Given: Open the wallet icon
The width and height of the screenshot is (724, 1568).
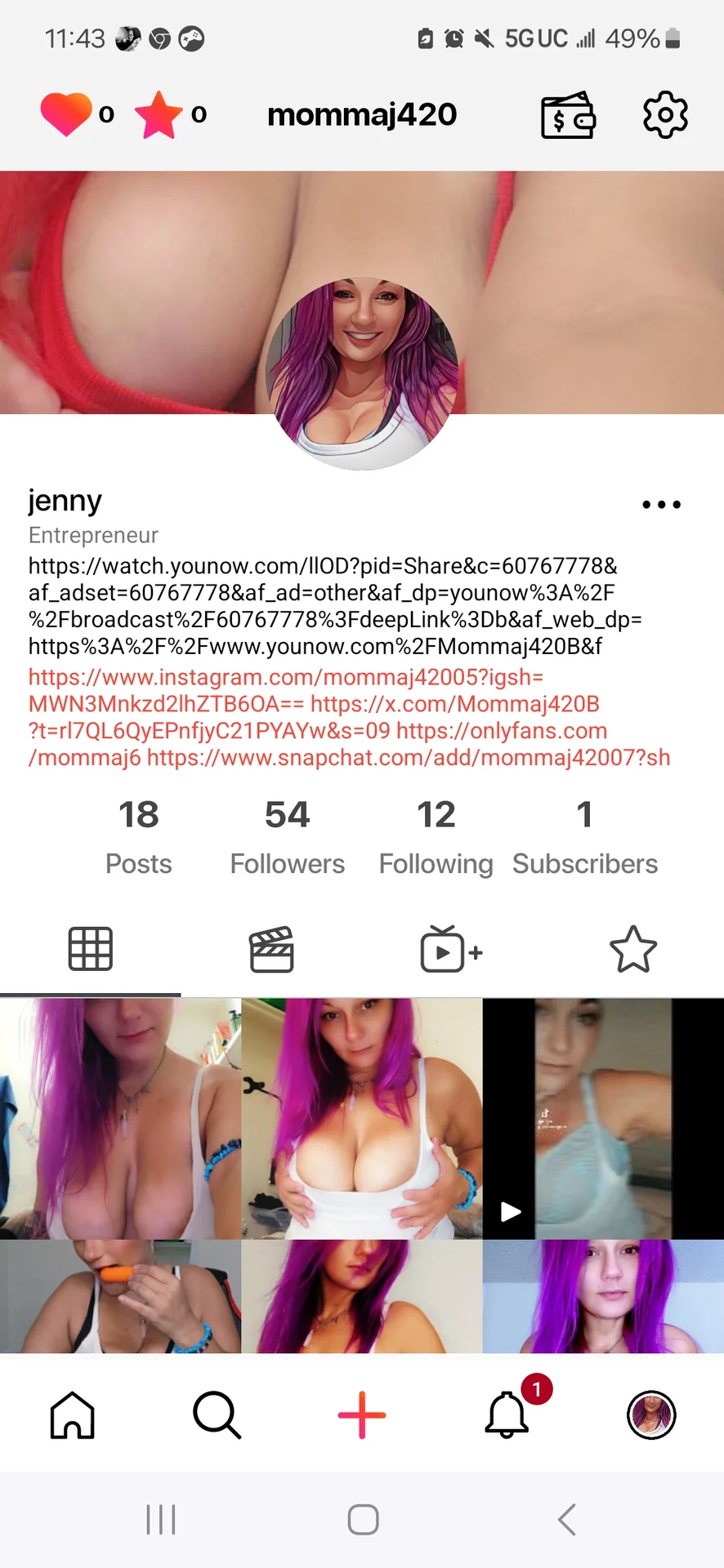Looking at the screenshot, I should (x=568, y=115).
